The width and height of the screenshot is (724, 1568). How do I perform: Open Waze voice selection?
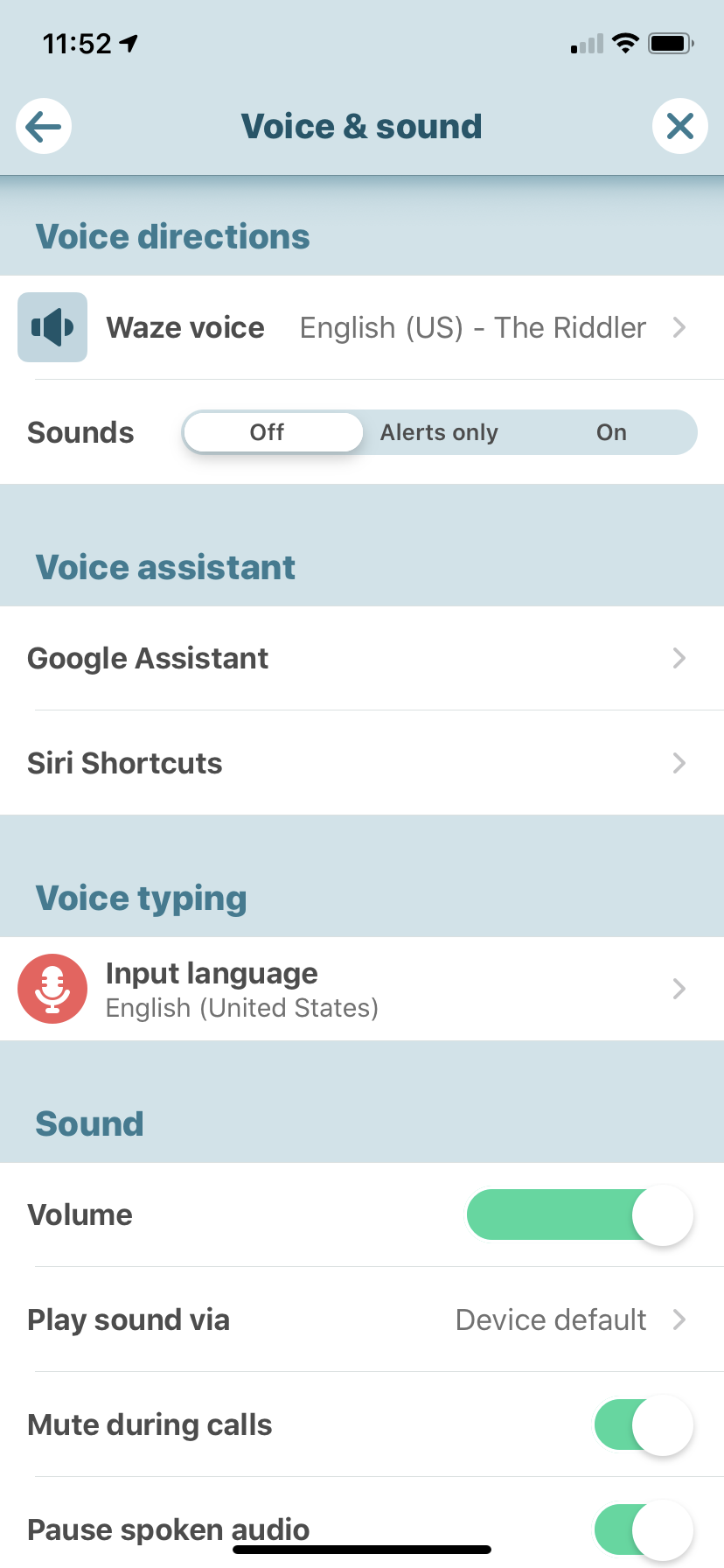pyautogui.click(x=362, y=328)
